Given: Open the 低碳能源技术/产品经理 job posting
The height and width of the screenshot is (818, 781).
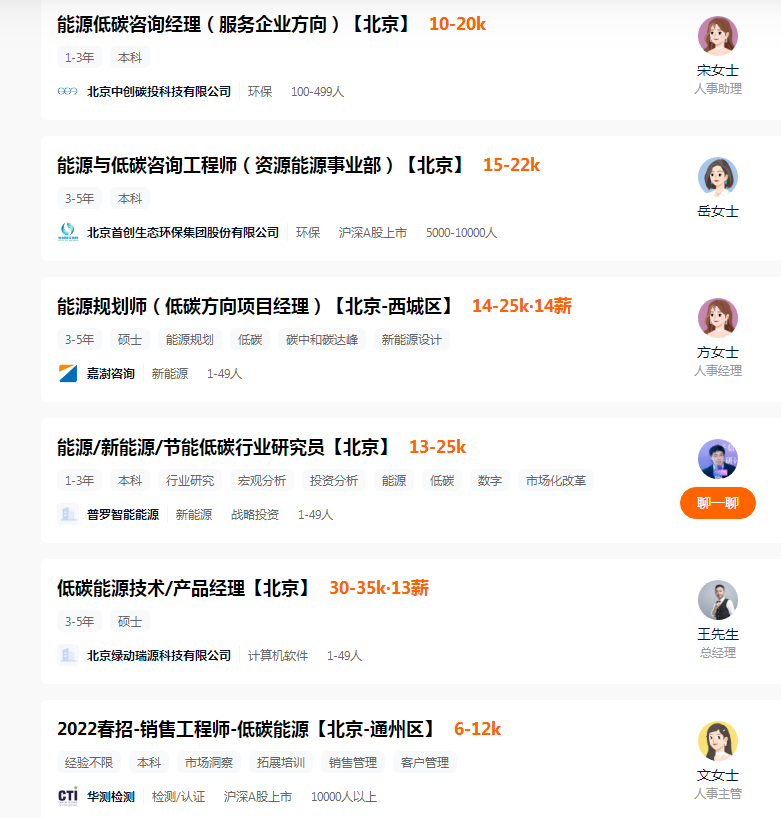Looking at the screenshot, I should click(184, 588).
